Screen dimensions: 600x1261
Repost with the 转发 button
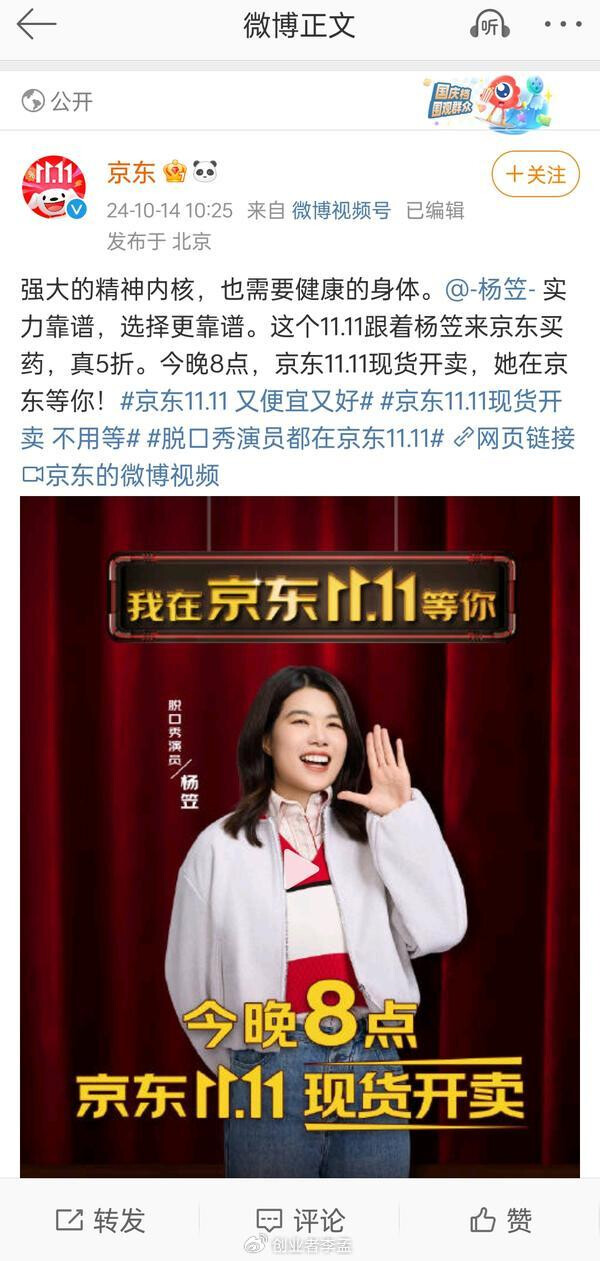coord(100,1219)
